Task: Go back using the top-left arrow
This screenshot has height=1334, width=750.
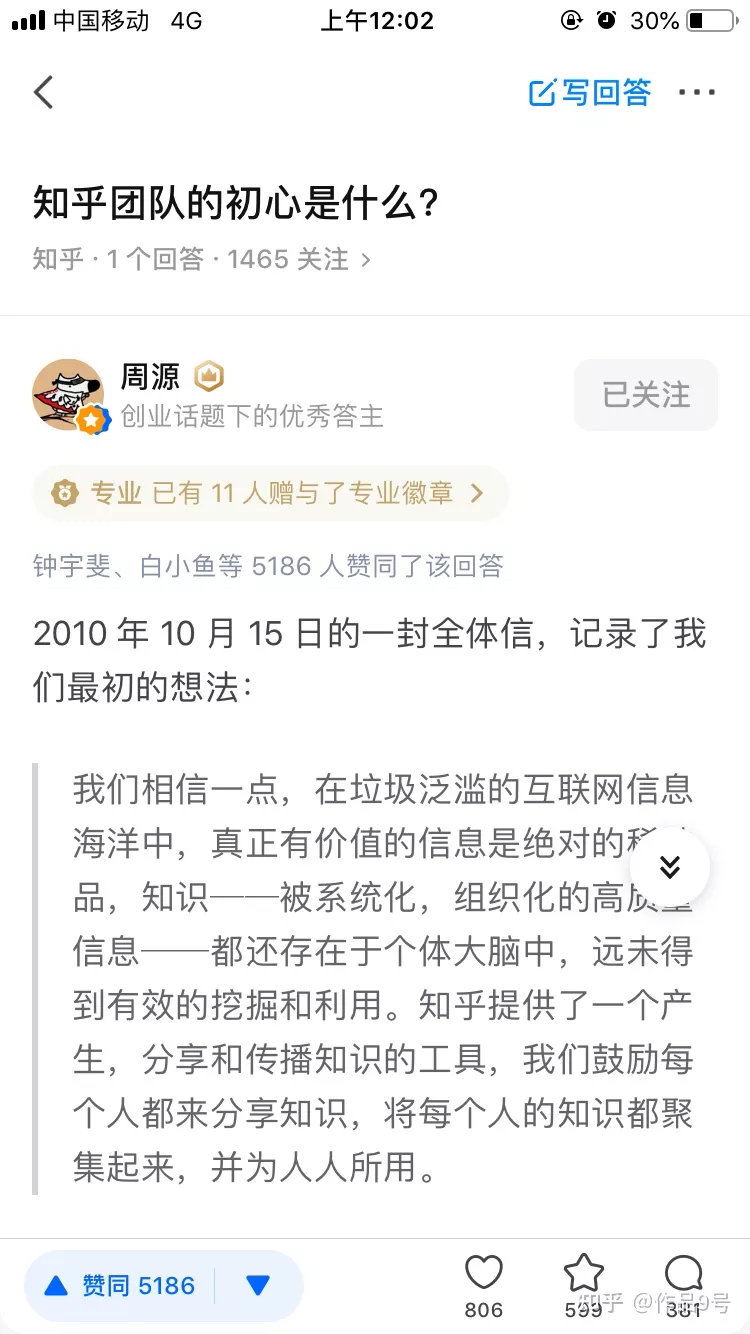Action: (x=43, y=93)
